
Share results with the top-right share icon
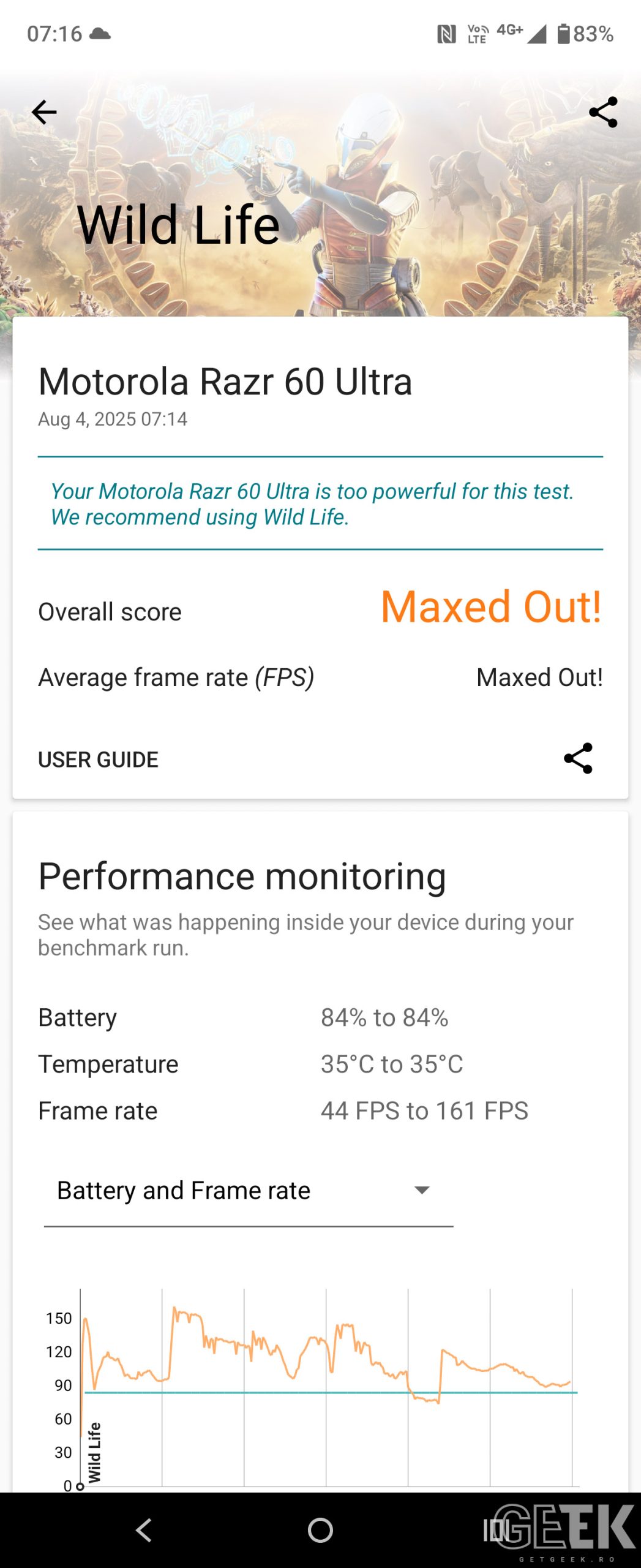[603, 112]
